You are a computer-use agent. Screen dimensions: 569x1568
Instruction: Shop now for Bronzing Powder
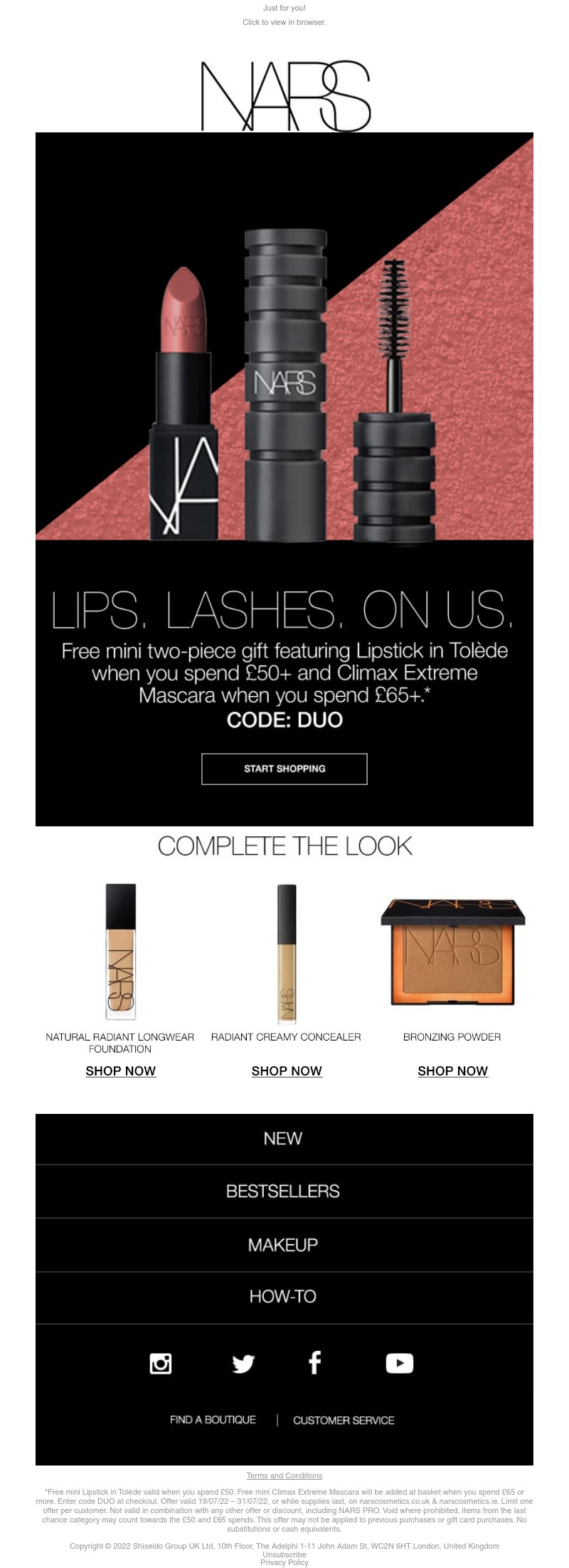[452, 1071]
